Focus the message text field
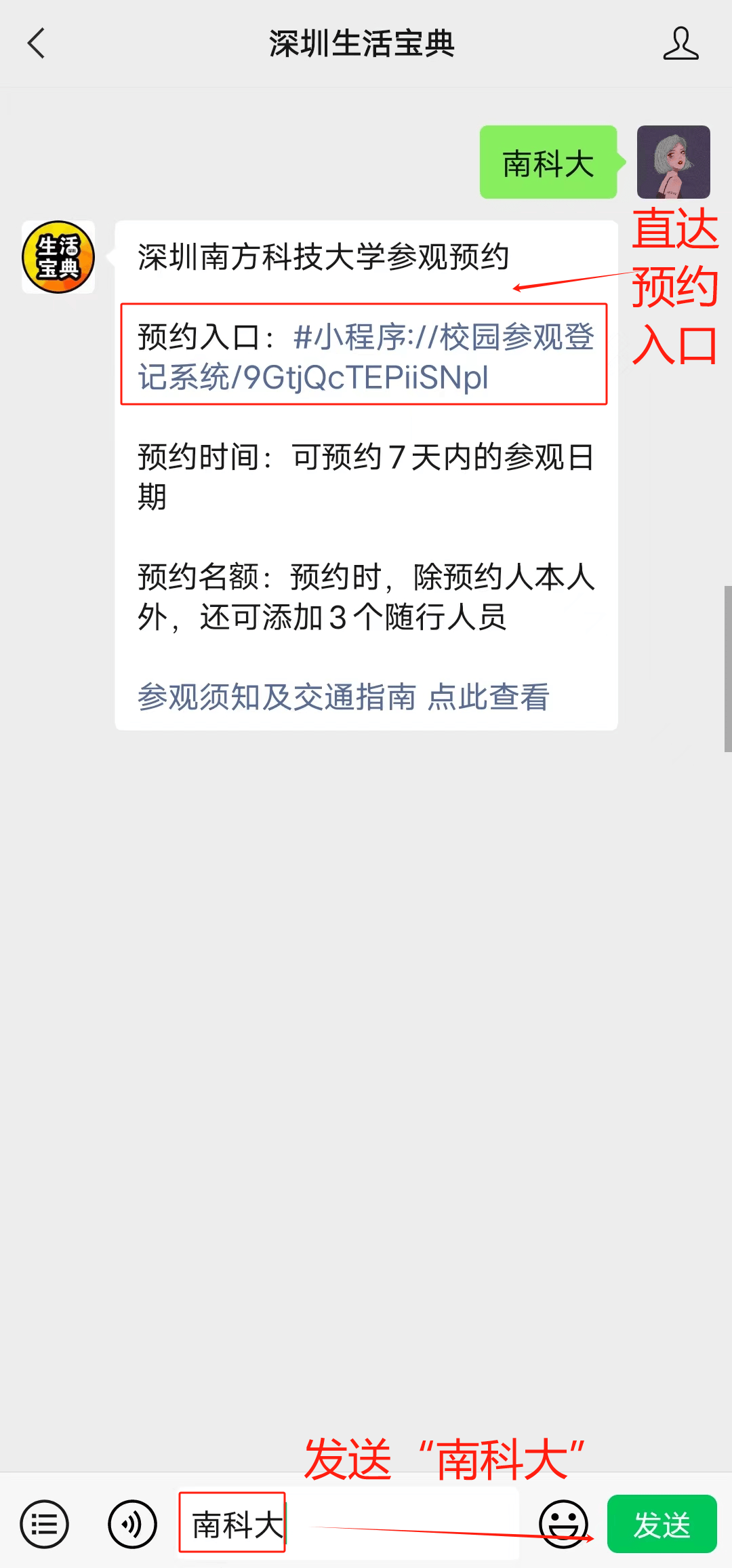 [400, 1524]
